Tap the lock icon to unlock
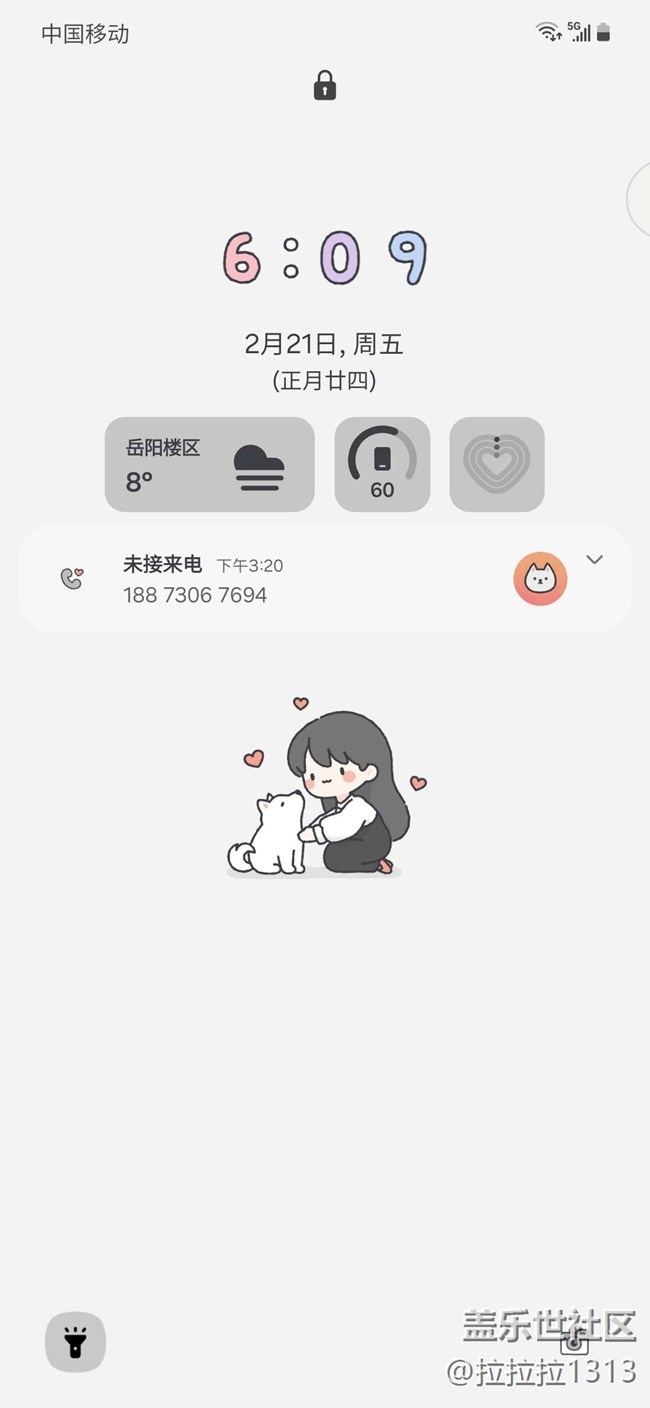Viewport: 650px width, 1408px height. click(325, 86)
